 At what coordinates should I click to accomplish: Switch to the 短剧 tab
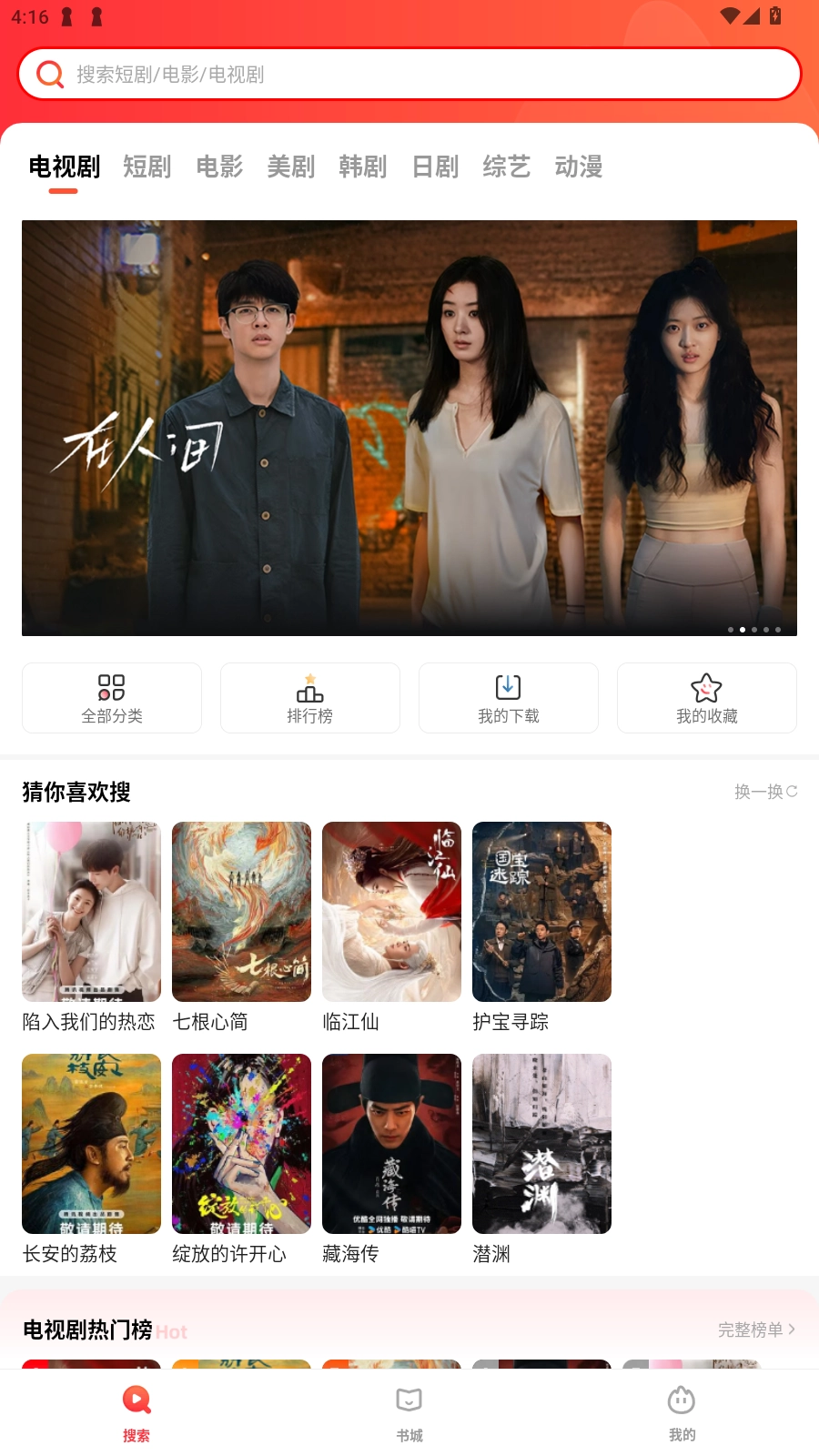[147, 167]
